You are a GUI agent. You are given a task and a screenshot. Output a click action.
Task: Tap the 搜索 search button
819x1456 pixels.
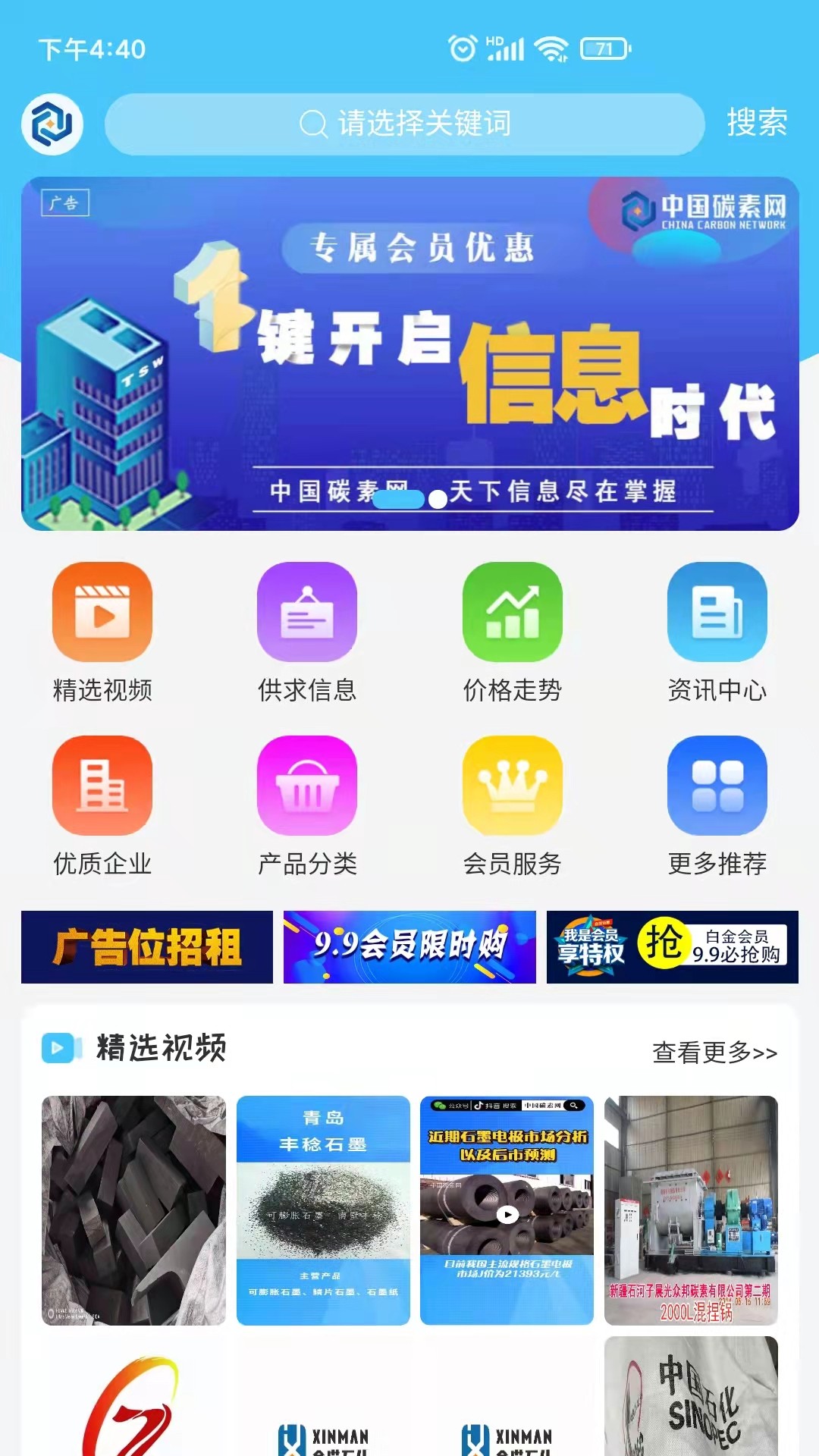click(x=756, y=123)
